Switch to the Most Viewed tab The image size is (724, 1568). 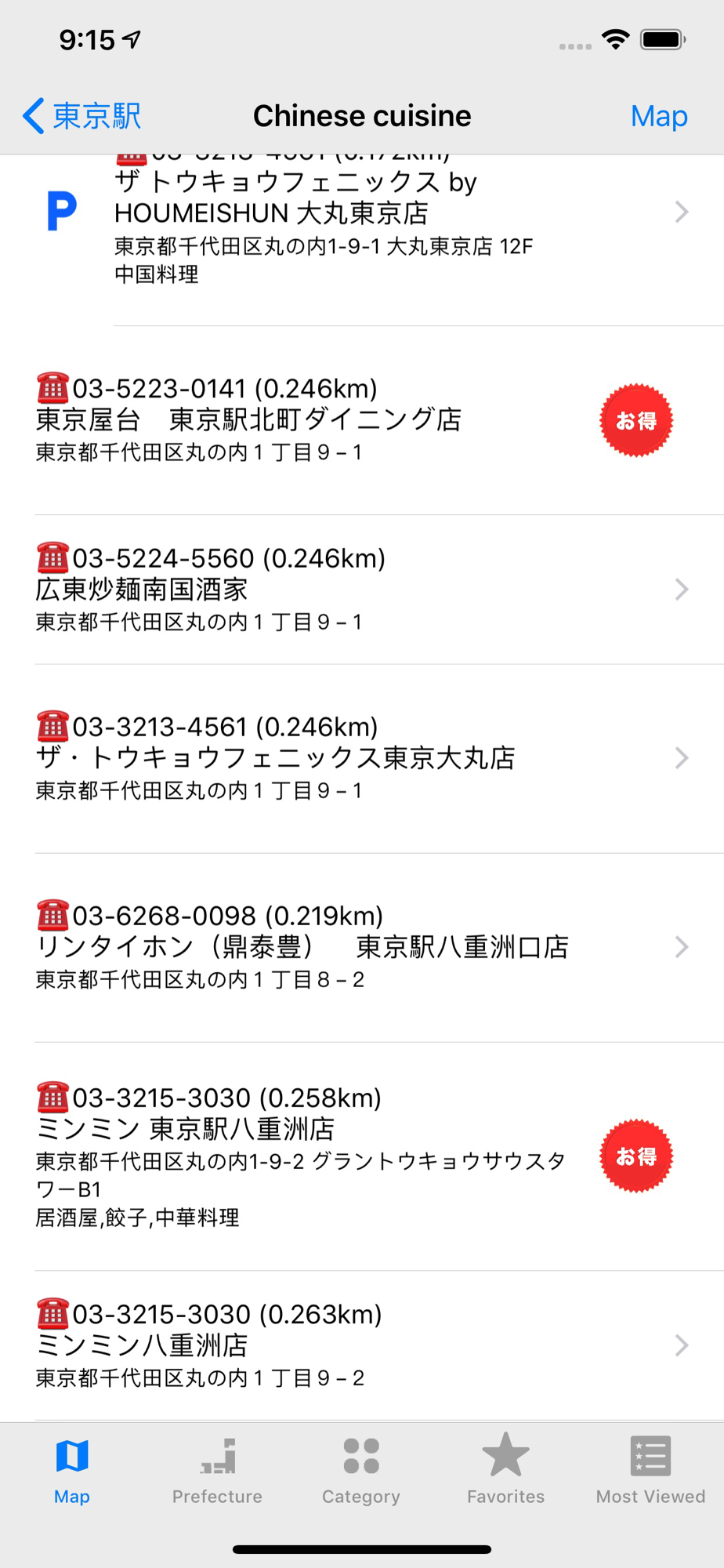(650, 1472)
